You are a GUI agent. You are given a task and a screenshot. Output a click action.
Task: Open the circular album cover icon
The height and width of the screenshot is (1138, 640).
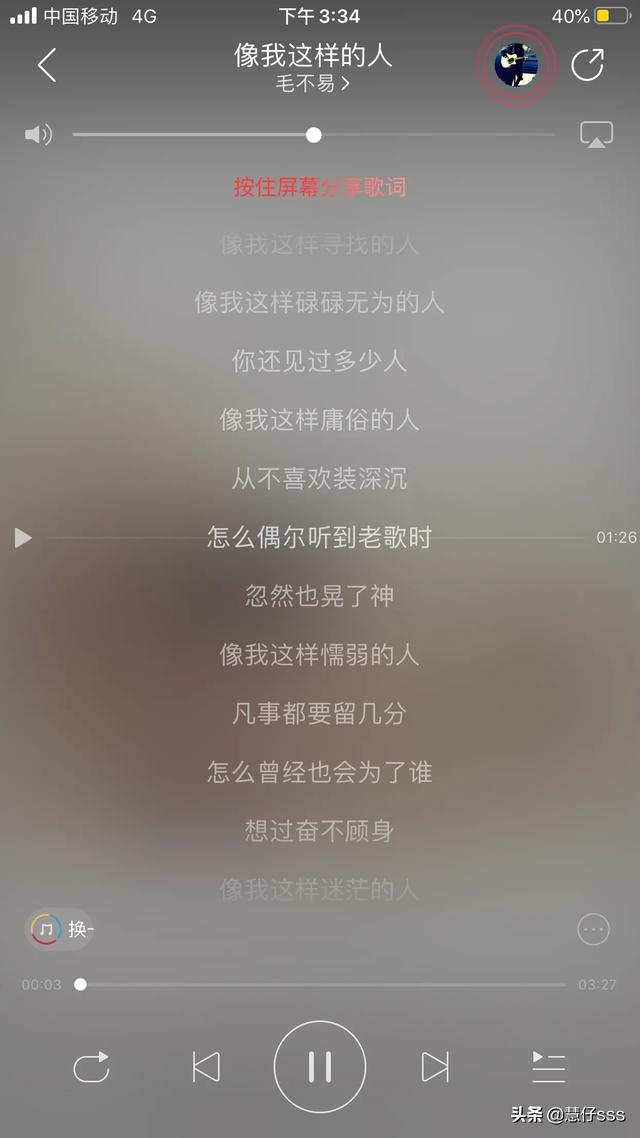tap(516, 65)
